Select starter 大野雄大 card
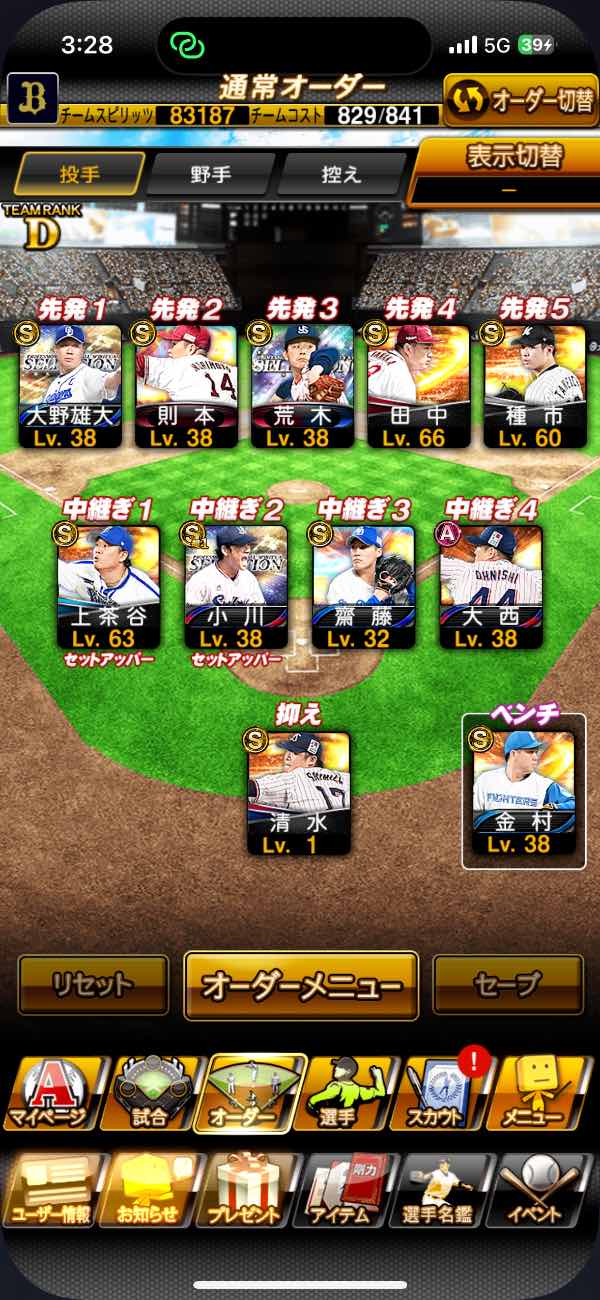The image size is (600, 1300). (70, 386)
